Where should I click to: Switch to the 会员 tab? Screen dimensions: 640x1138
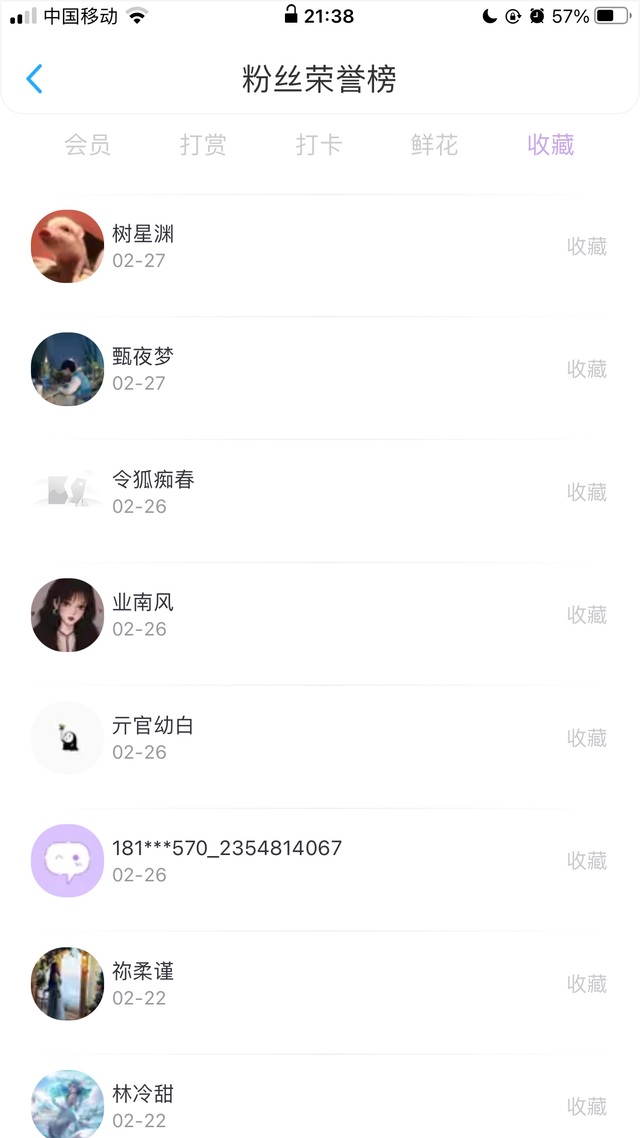87,144
